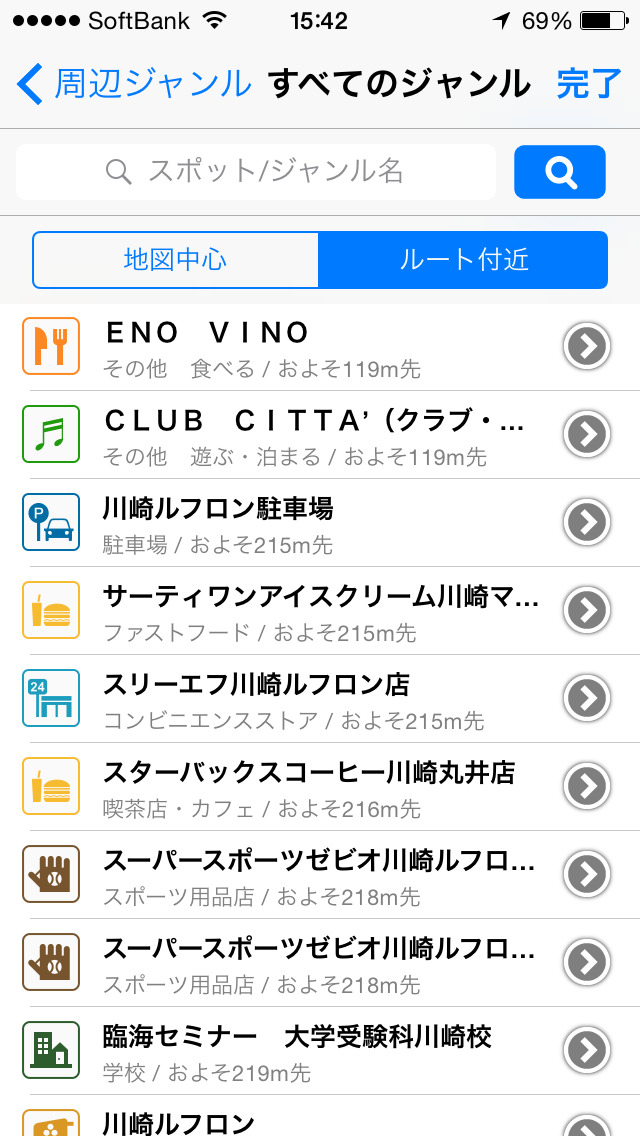Select the ルート付近 segment
This screenshot has height=1136, width=640.
click(x=463, y=260)
